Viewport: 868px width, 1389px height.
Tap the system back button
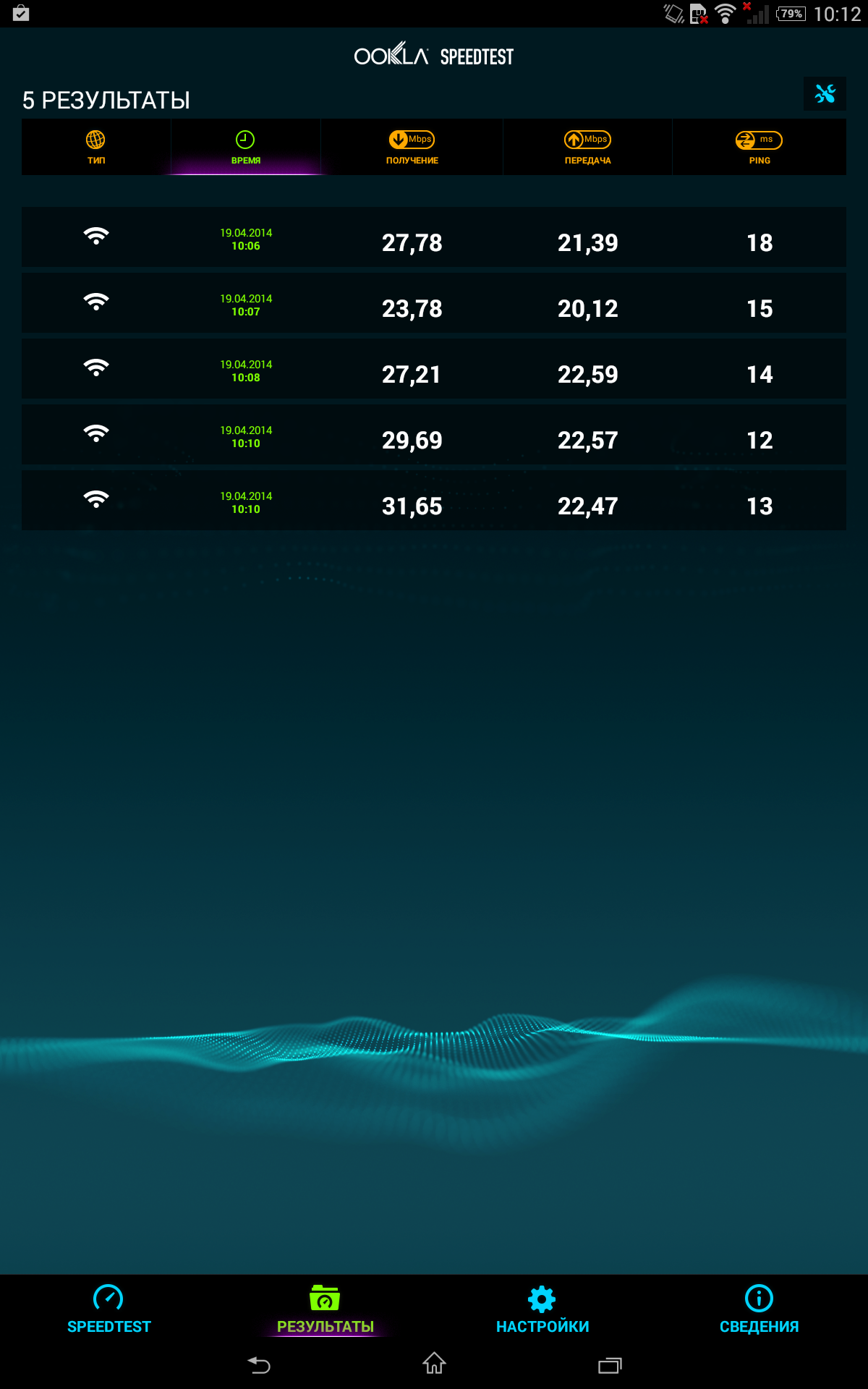pos(259,1364)
